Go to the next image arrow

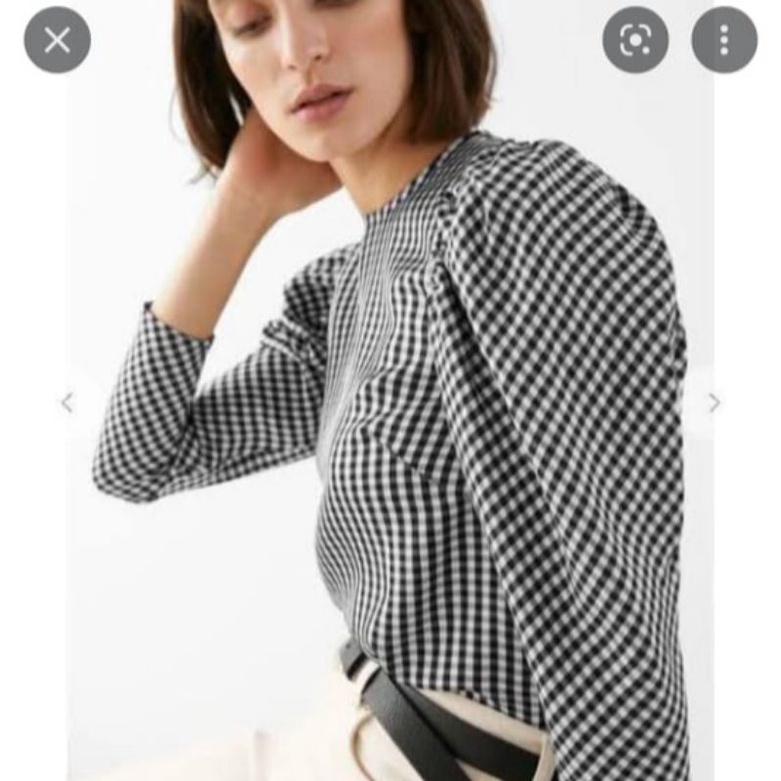[x=713, y=402]
